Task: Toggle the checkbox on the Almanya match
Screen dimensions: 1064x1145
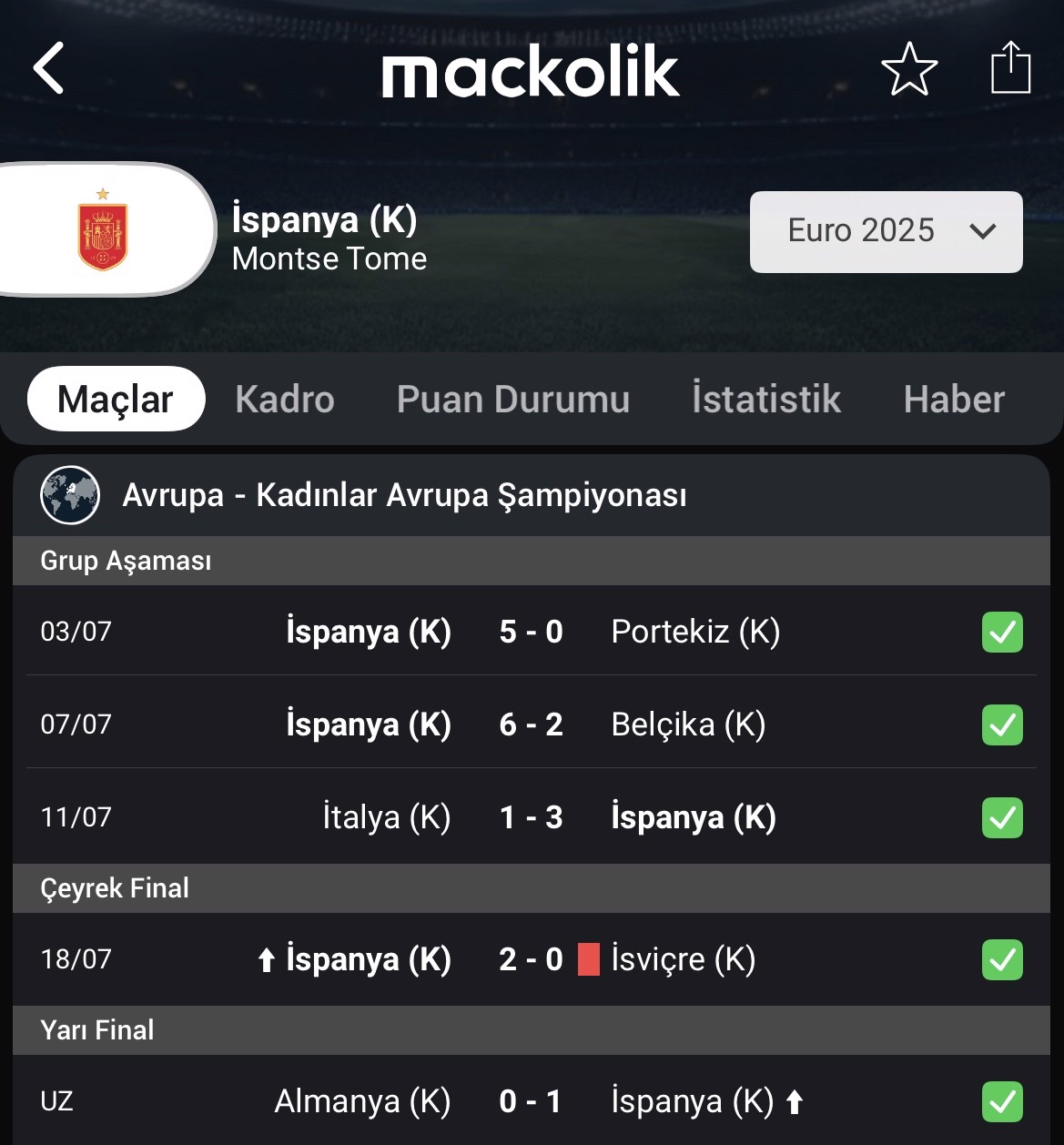Action: pos(1002,1101)
